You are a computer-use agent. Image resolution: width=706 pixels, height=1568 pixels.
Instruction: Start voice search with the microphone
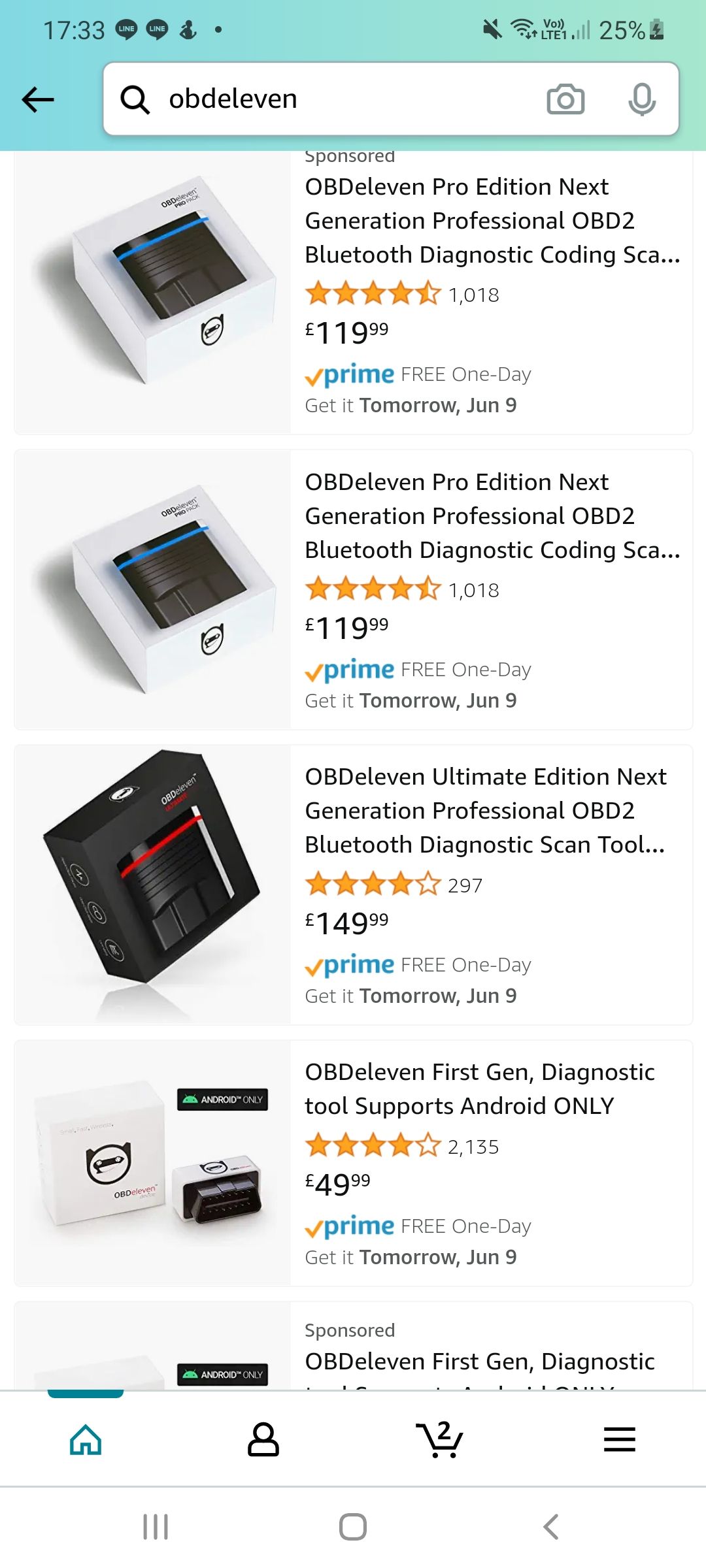(642, 99)
